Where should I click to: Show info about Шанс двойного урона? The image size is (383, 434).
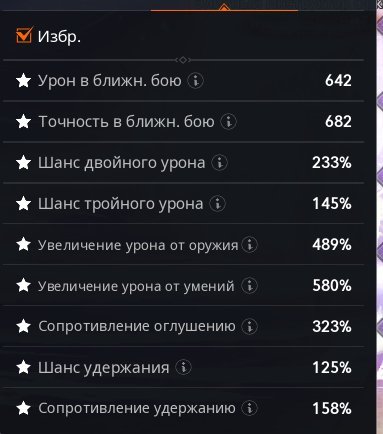pyautogui.click(x=220, y=163)
